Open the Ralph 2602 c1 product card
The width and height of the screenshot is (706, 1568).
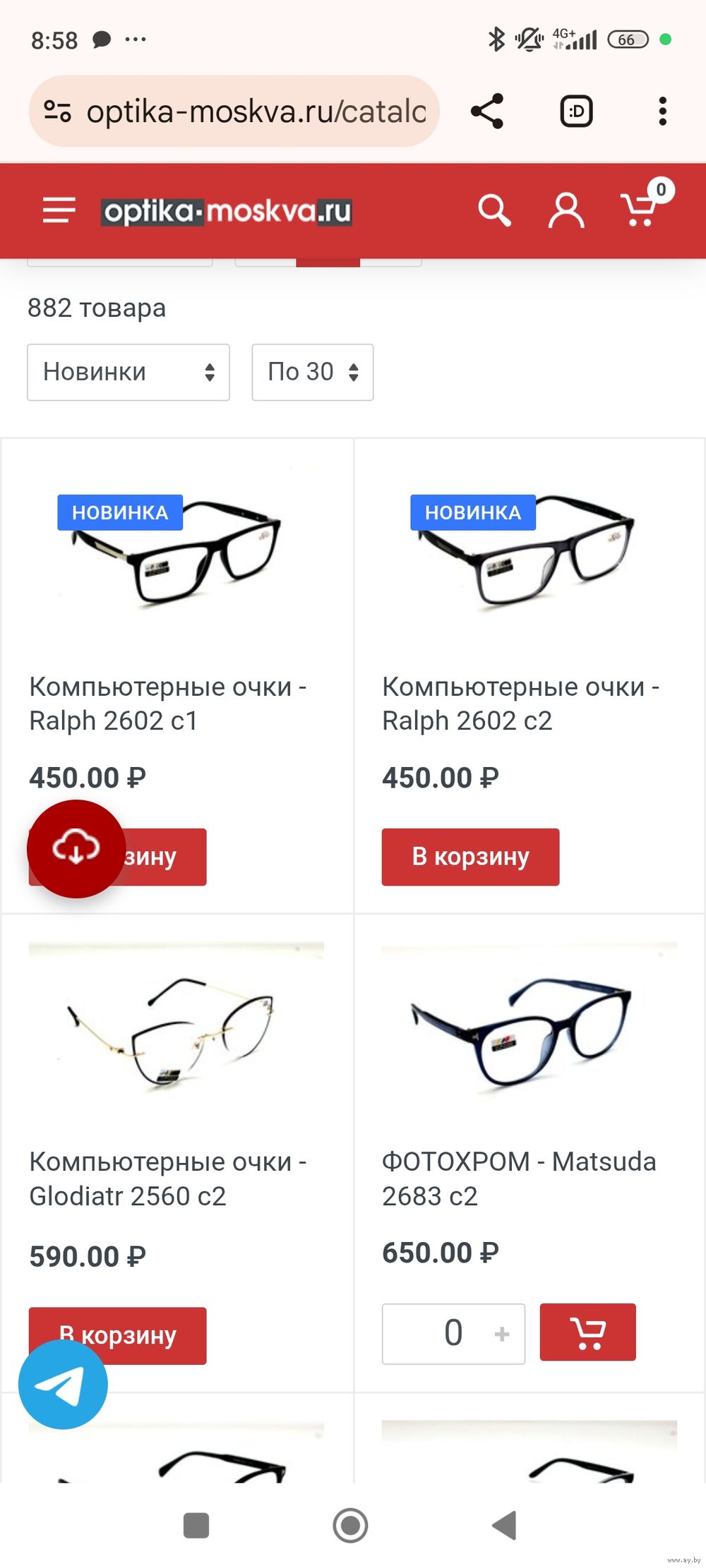(x=168, y=703)
